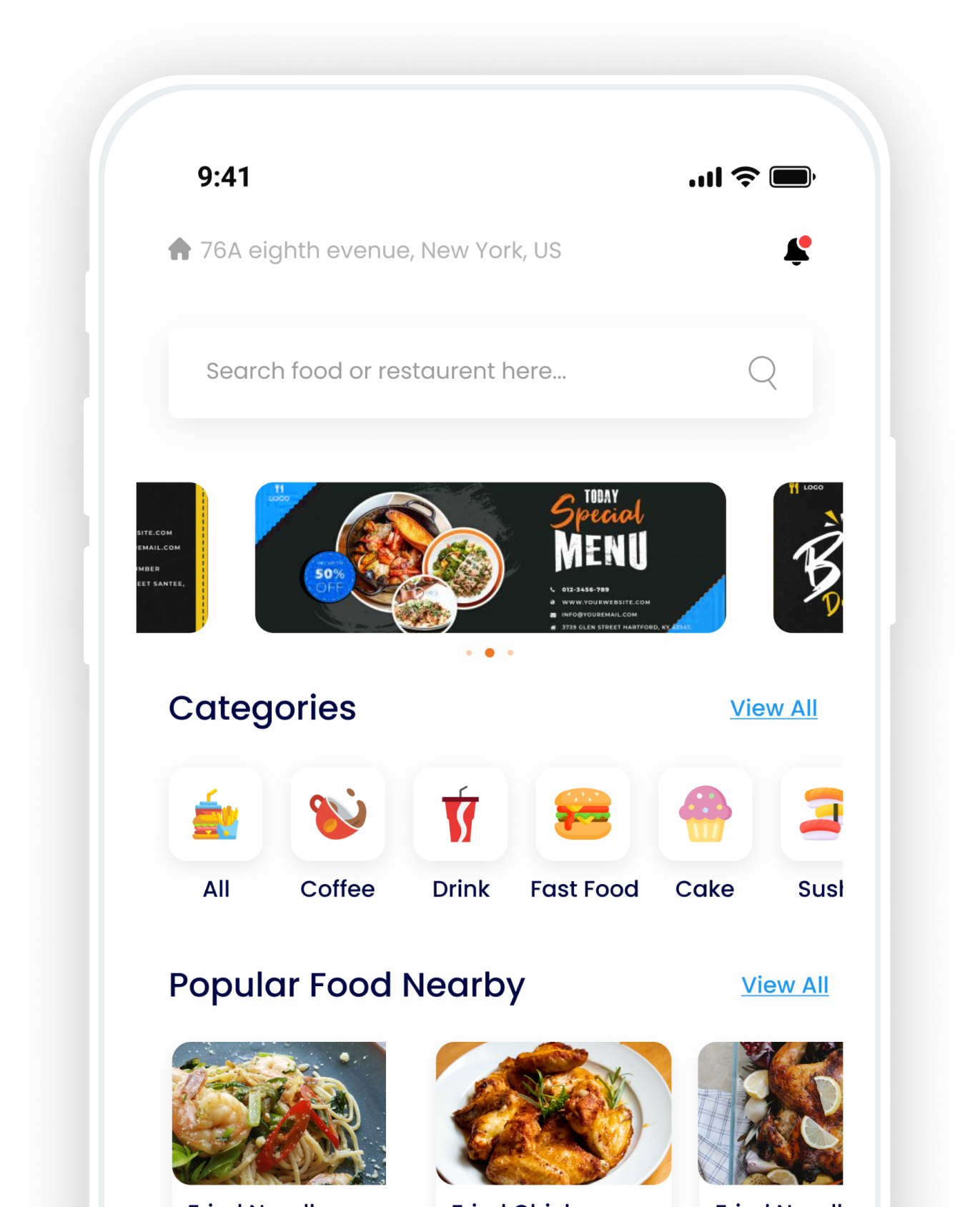This screenshot has width=980, height=1207.
Task: Select the All category
Action: click(x=216, y=815)
